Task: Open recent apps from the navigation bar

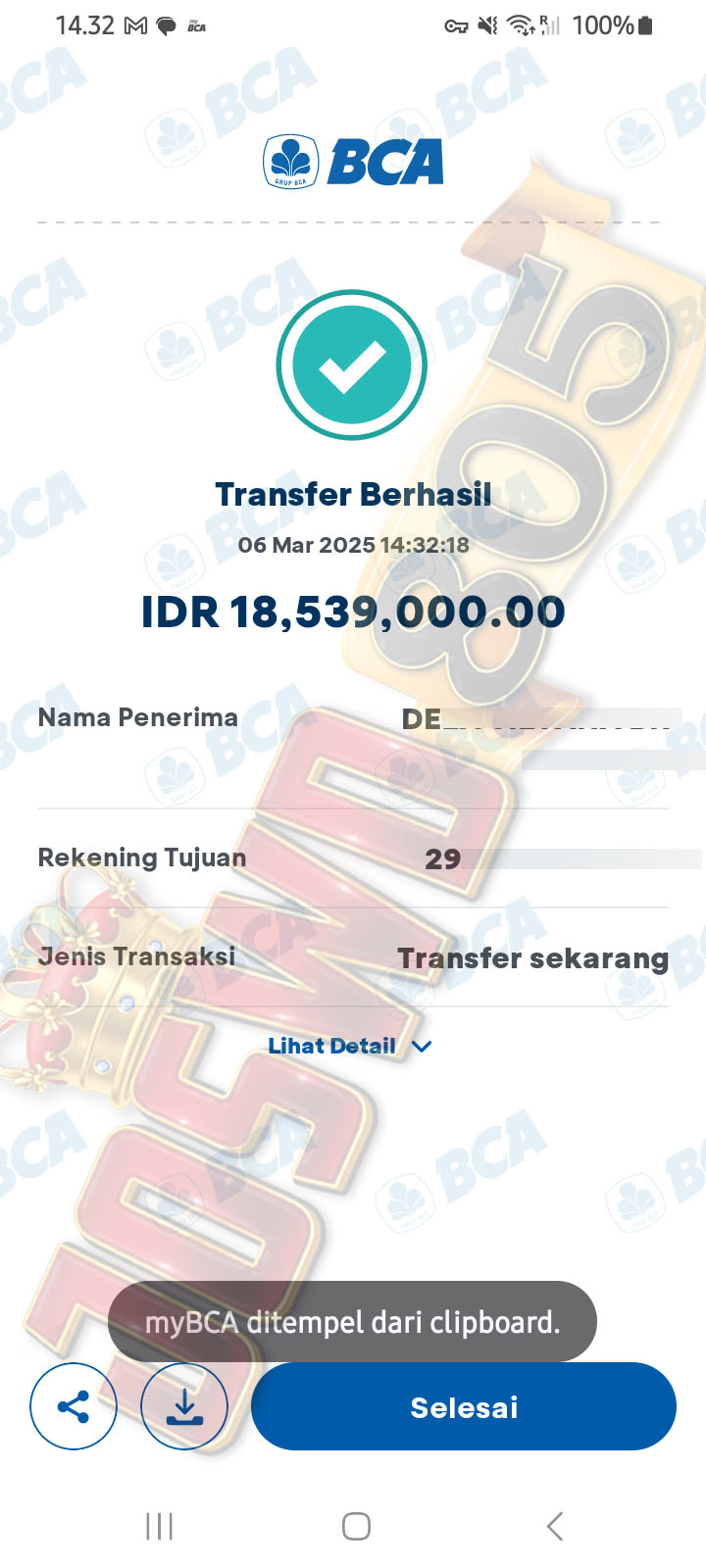Action: [x=159, y=1526]
